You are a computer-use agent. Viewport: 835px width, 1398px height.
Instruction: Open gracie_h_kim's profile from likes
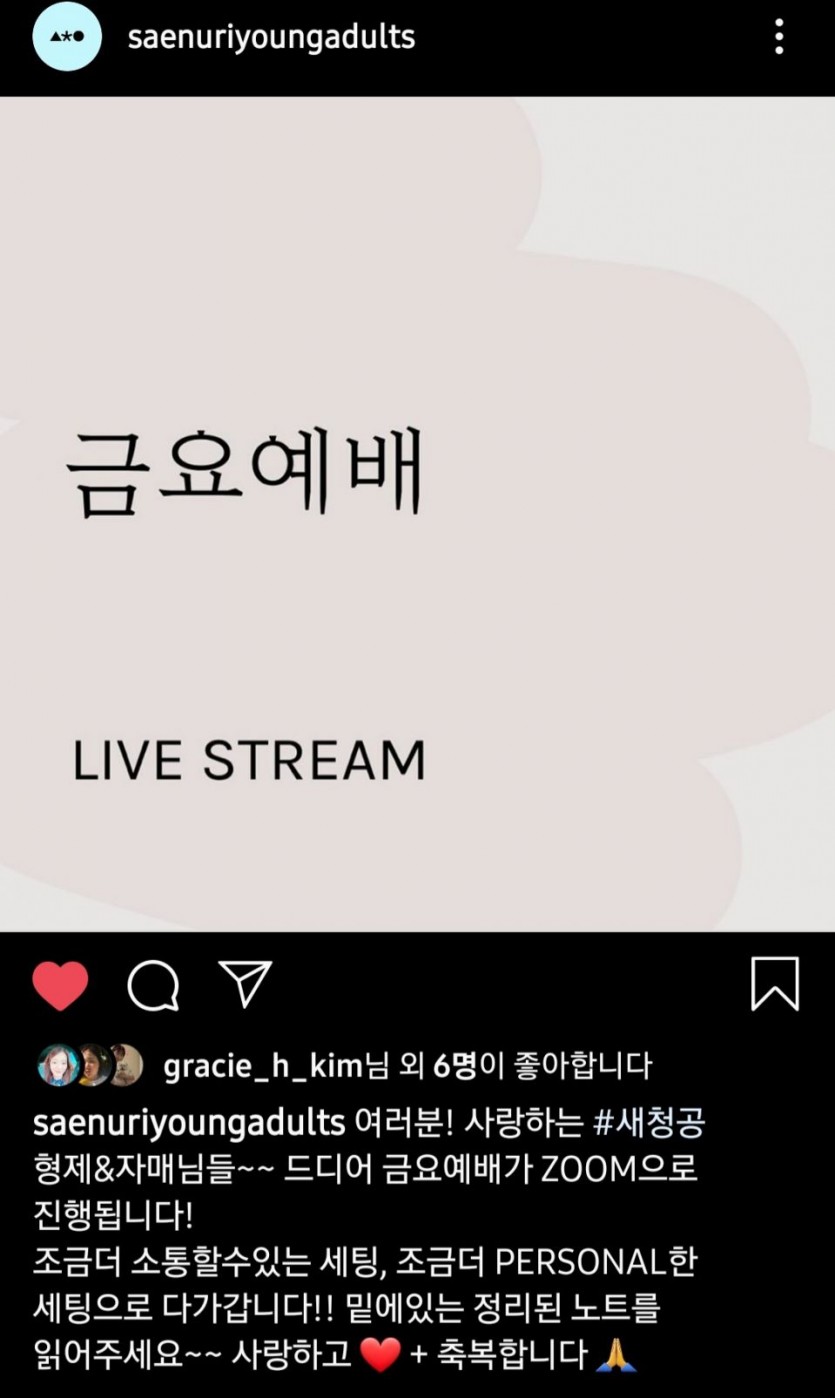click(x=261, y=1066)
